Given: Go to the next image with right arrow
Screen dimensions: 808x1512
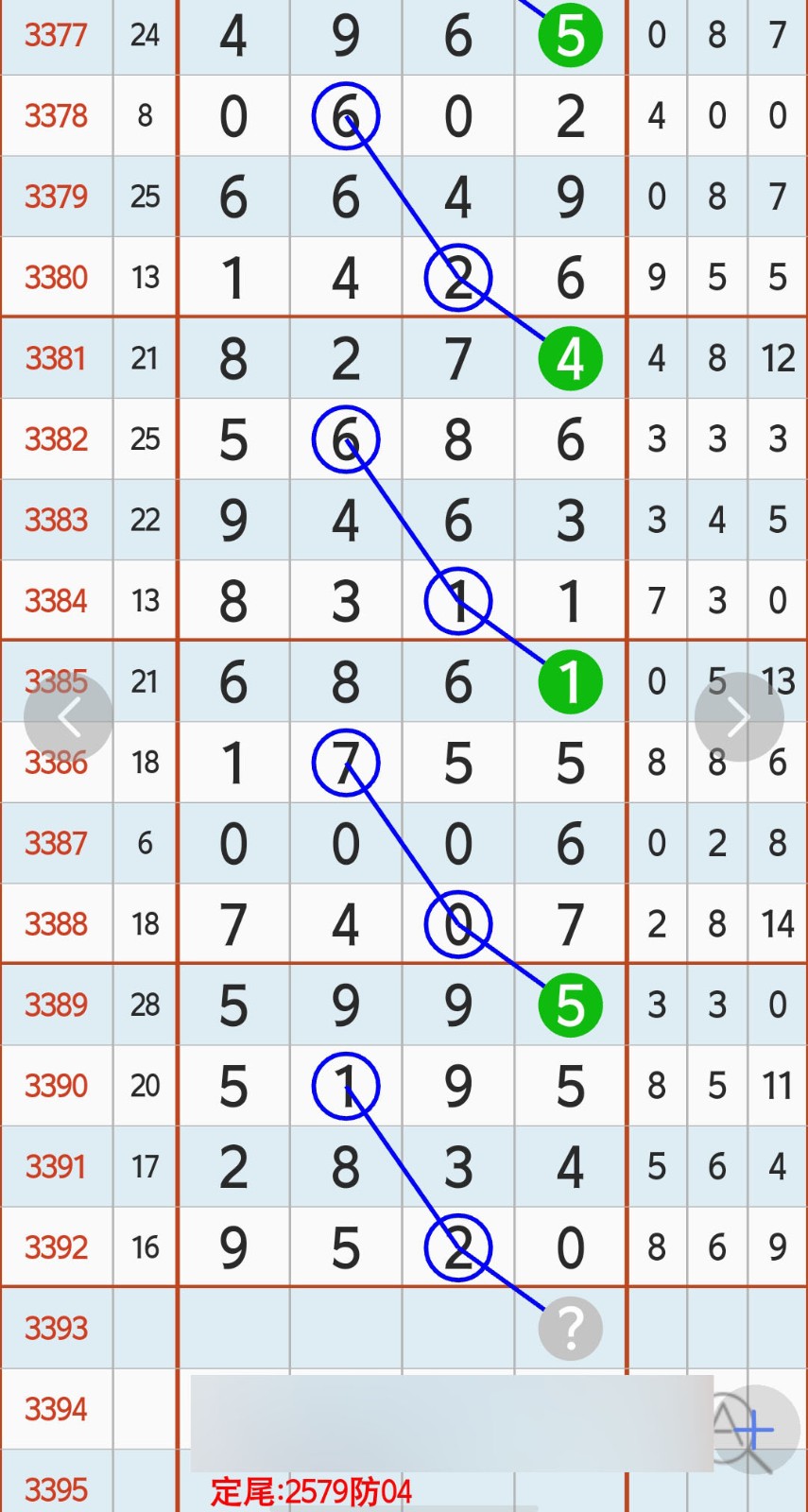Looking at the screenshot, I should (739, 718).
